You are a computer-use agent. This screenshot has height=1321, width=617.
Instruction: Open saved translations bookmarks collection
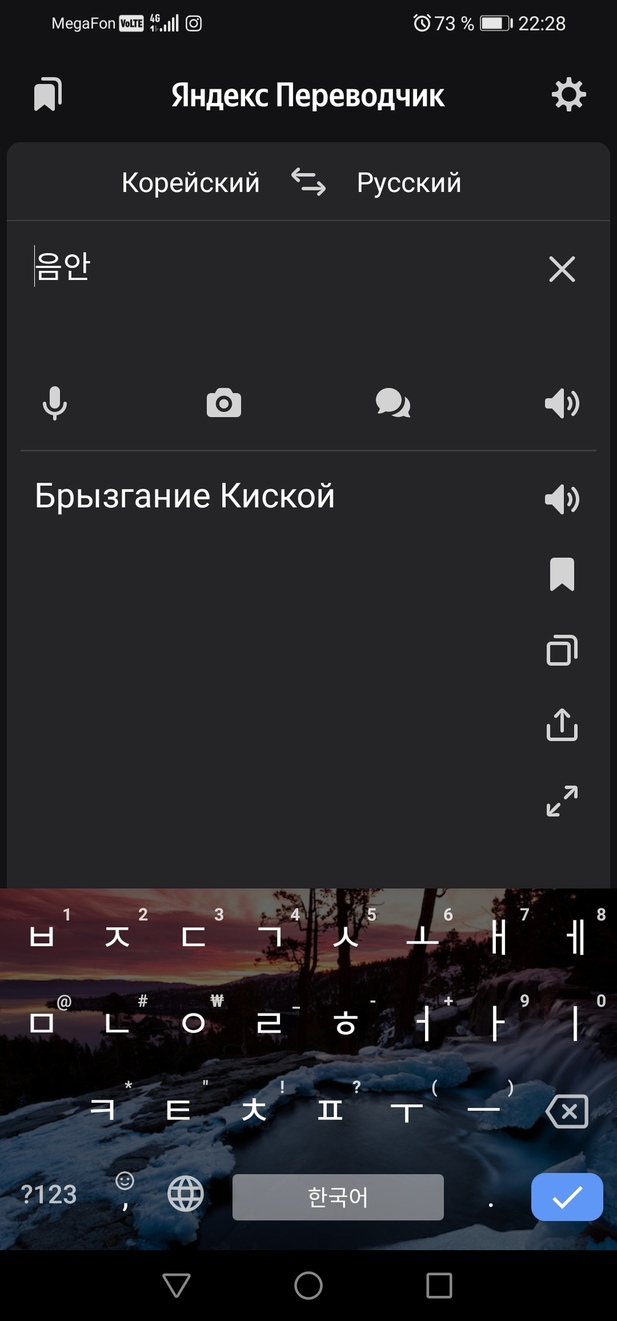coord(47,95)
